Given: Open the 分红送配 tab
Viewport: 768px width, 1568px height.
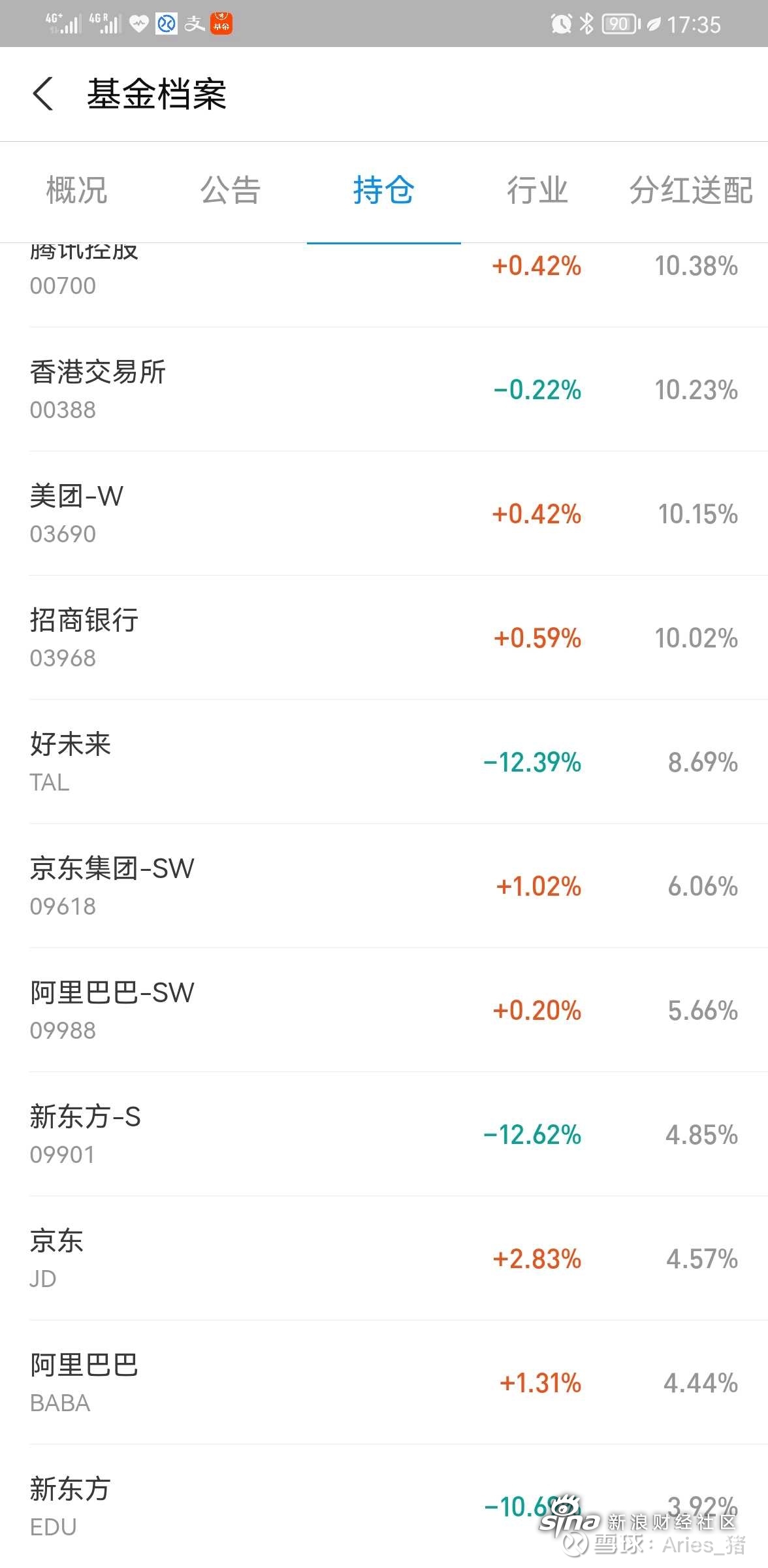Looking at the screenshot, I should (x=691, y=191).
